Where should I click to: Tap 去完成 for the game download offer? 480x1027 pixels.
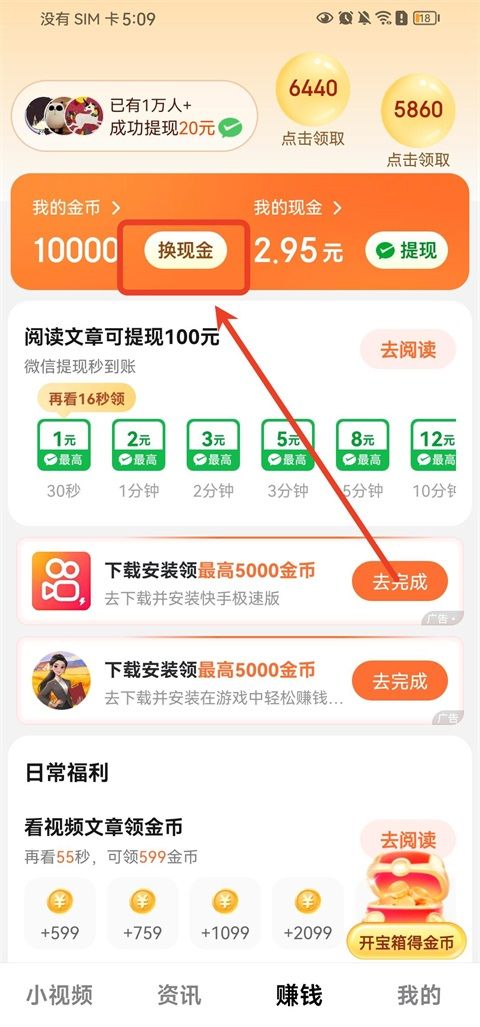(x=399, y=681)
